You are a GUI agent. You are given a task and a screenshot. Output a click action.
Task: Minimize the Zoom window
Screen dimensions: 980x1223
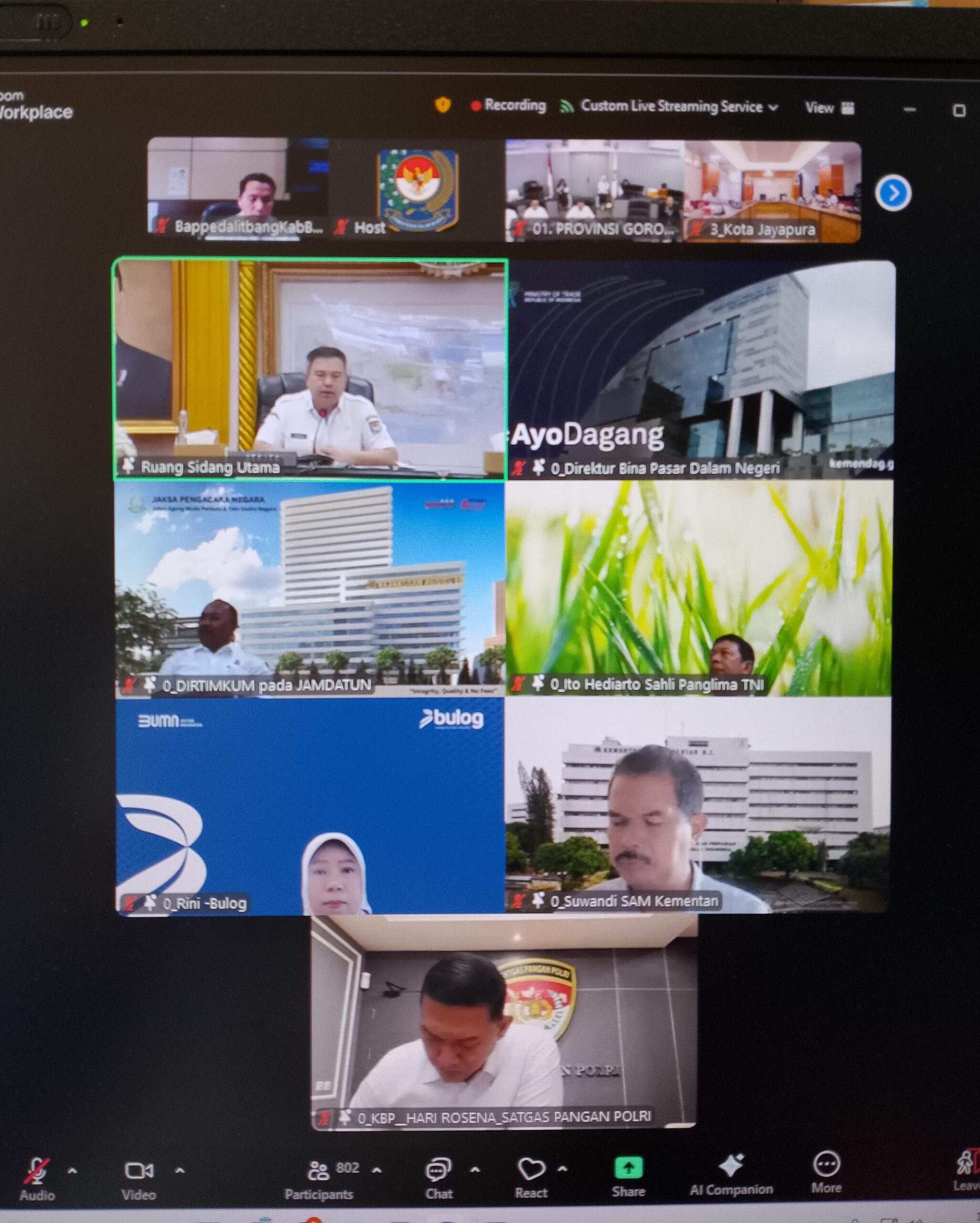(x=909, y=109)
